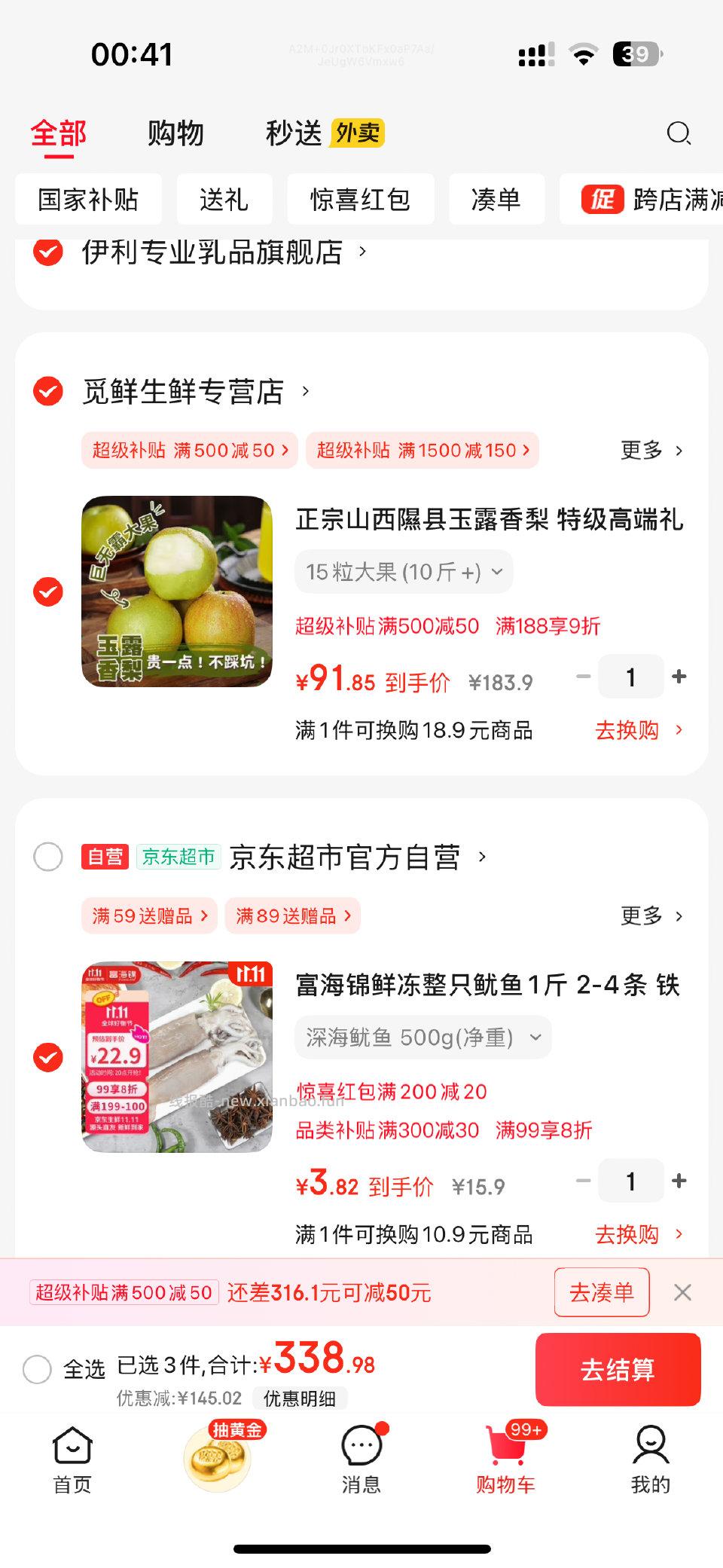Open 优惠明细 discount details
723x1568 pixels.
pyautogui.click(x=299, y=1399)
